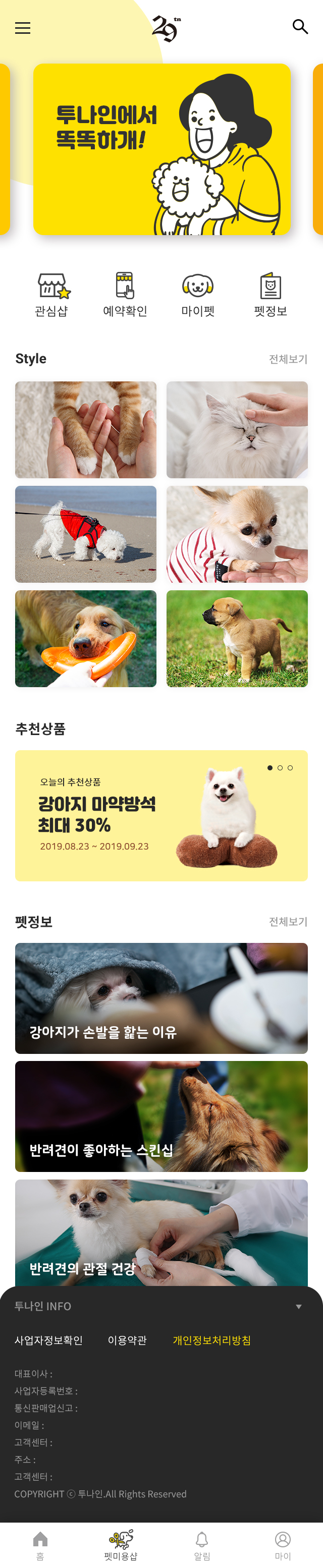The width and height of the screenshot is (323, 1568).
Task: Open the search icon
Action: (x=300, y=27)
